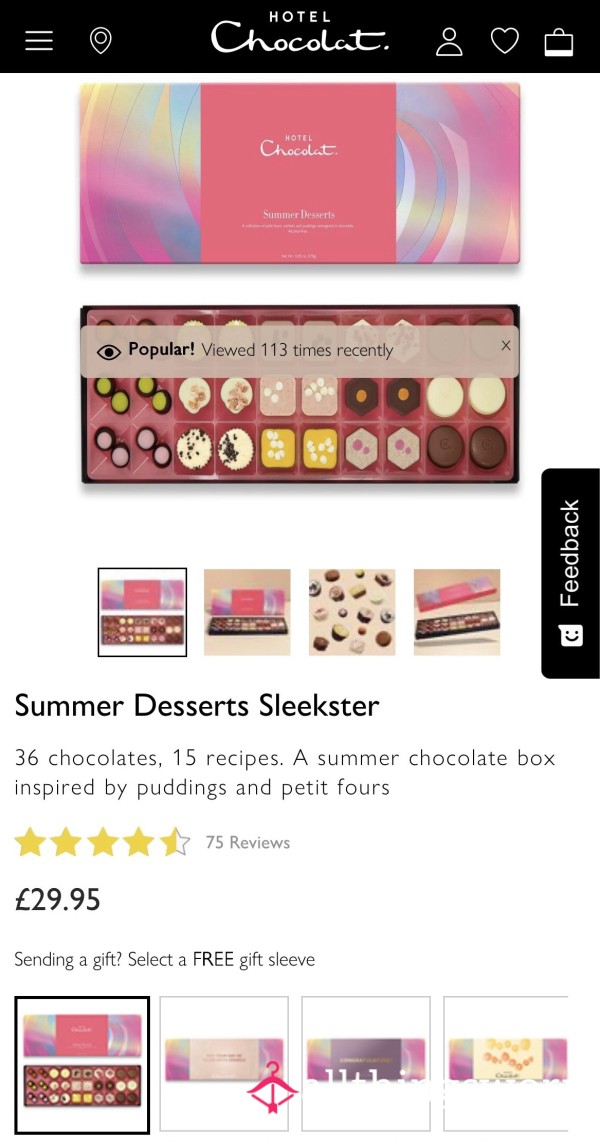Image resolution: width=600 pixels, height=1142 pixels.
Task: Select the default Summer Desserts gift sleeve
Action: (x=82, y=1065)
